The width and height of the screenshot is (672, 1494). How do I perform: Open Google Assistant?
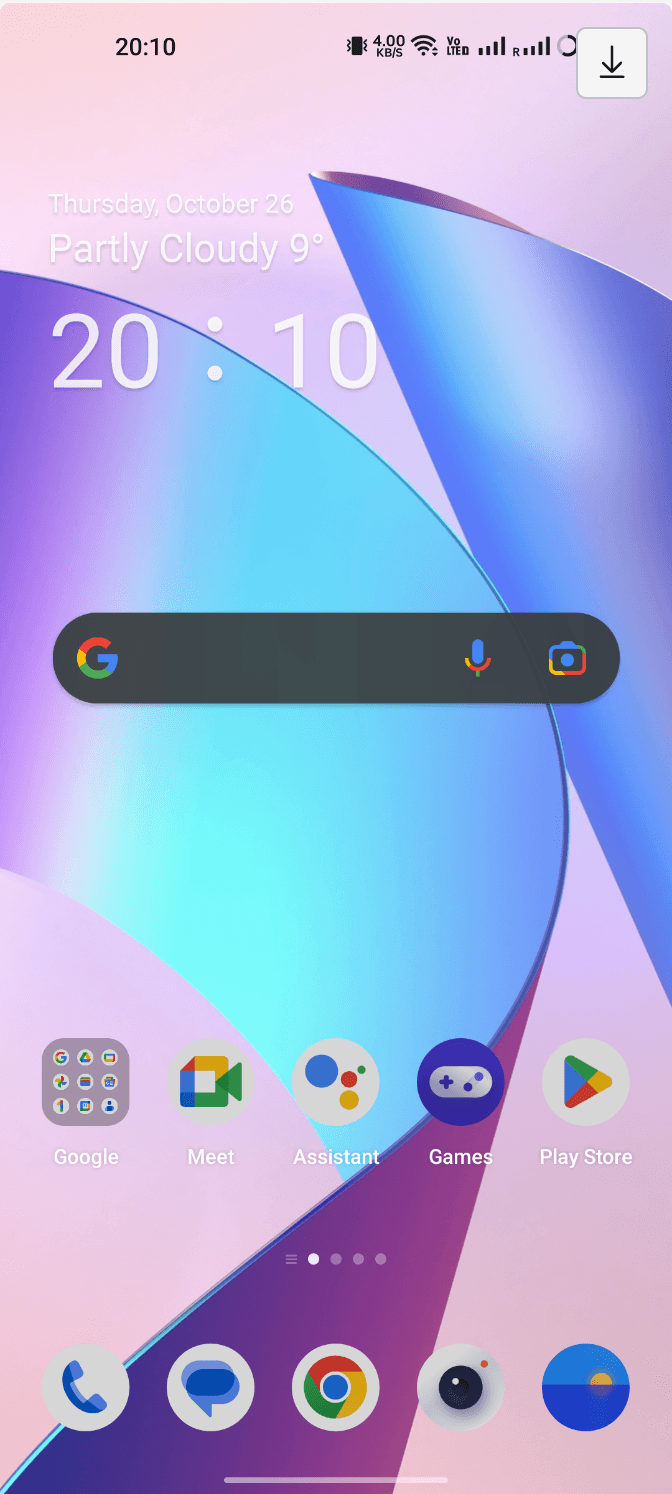[336, 1083]
